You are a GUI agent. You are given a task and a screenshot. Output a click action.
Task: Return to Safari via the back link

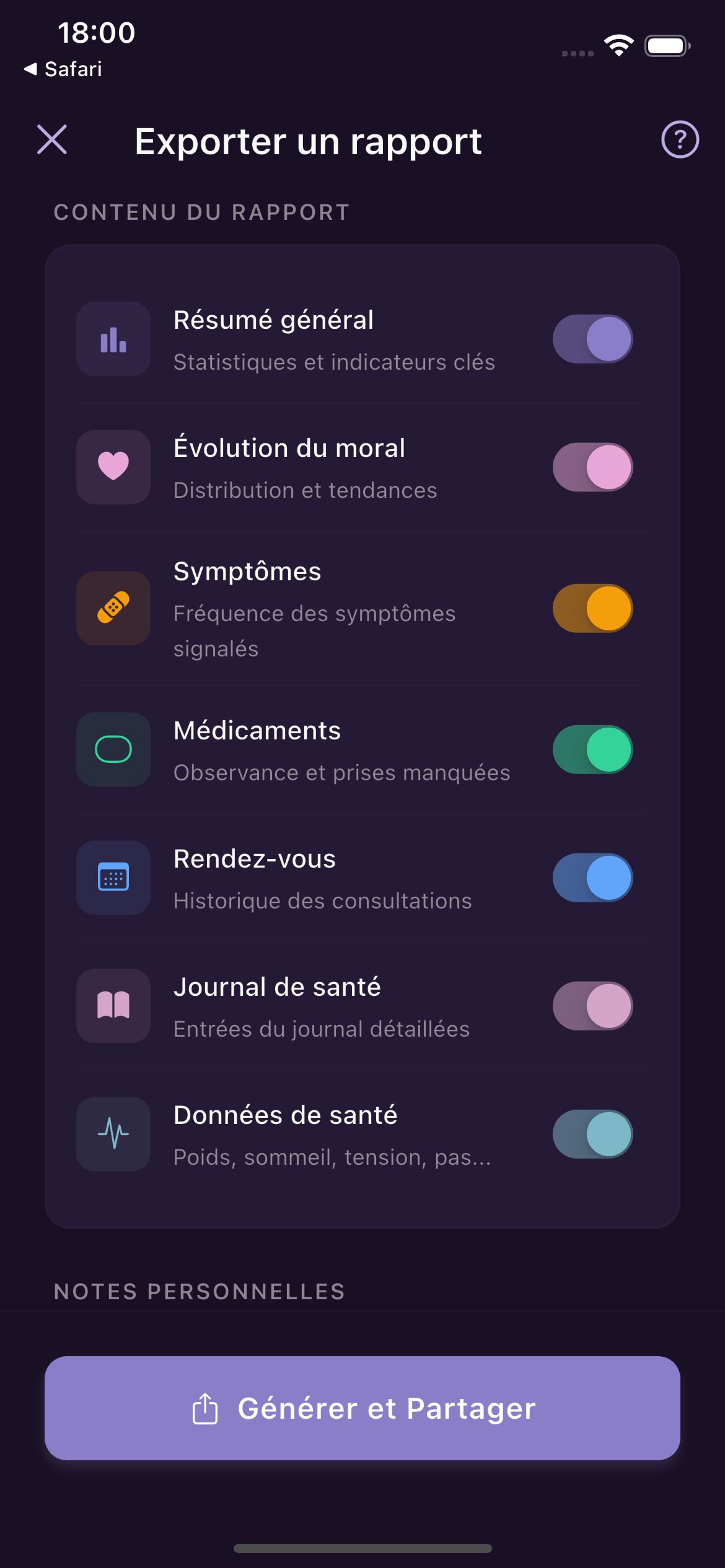[x=63, y=69]
